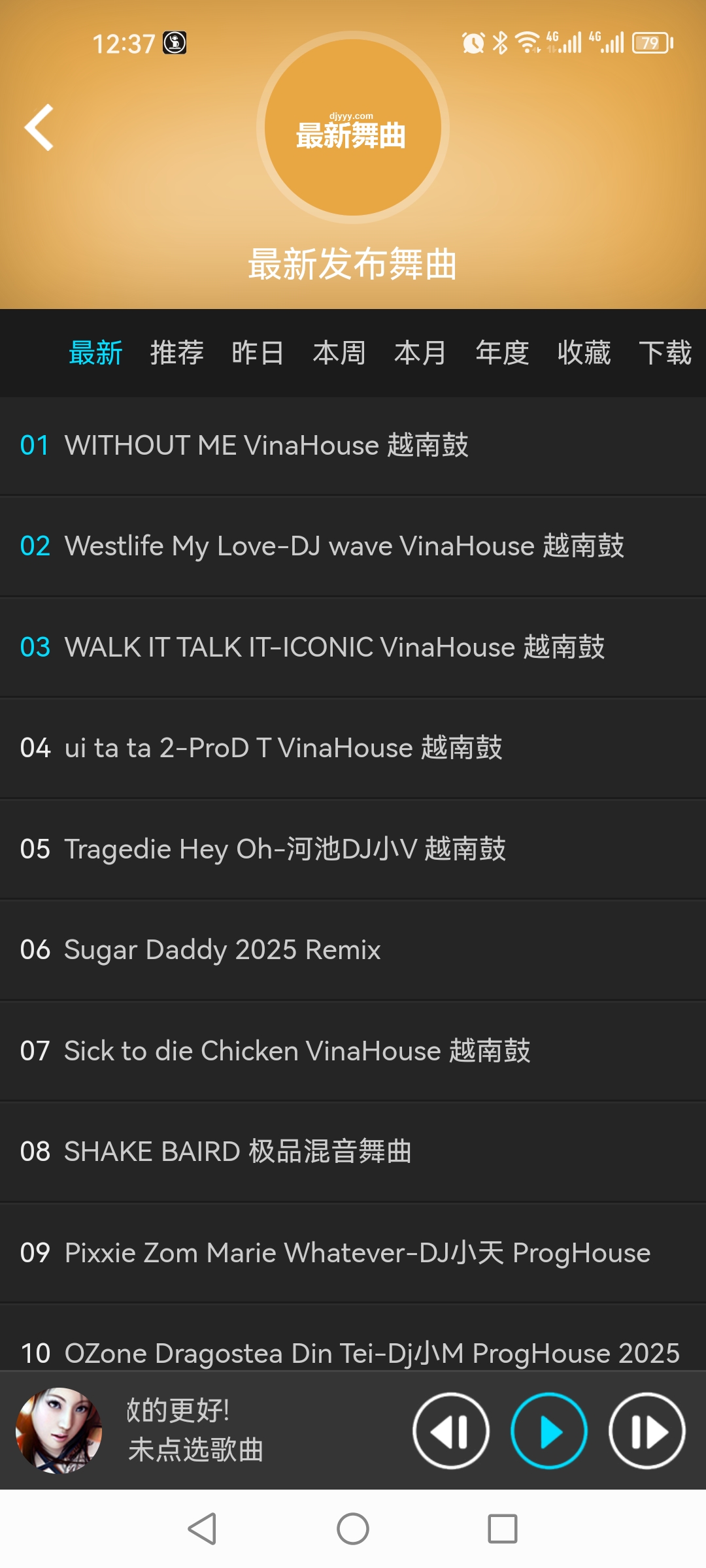Switch to the 下载 downloads tab
The image size is (706, 1568).
[x=665, y=353]
